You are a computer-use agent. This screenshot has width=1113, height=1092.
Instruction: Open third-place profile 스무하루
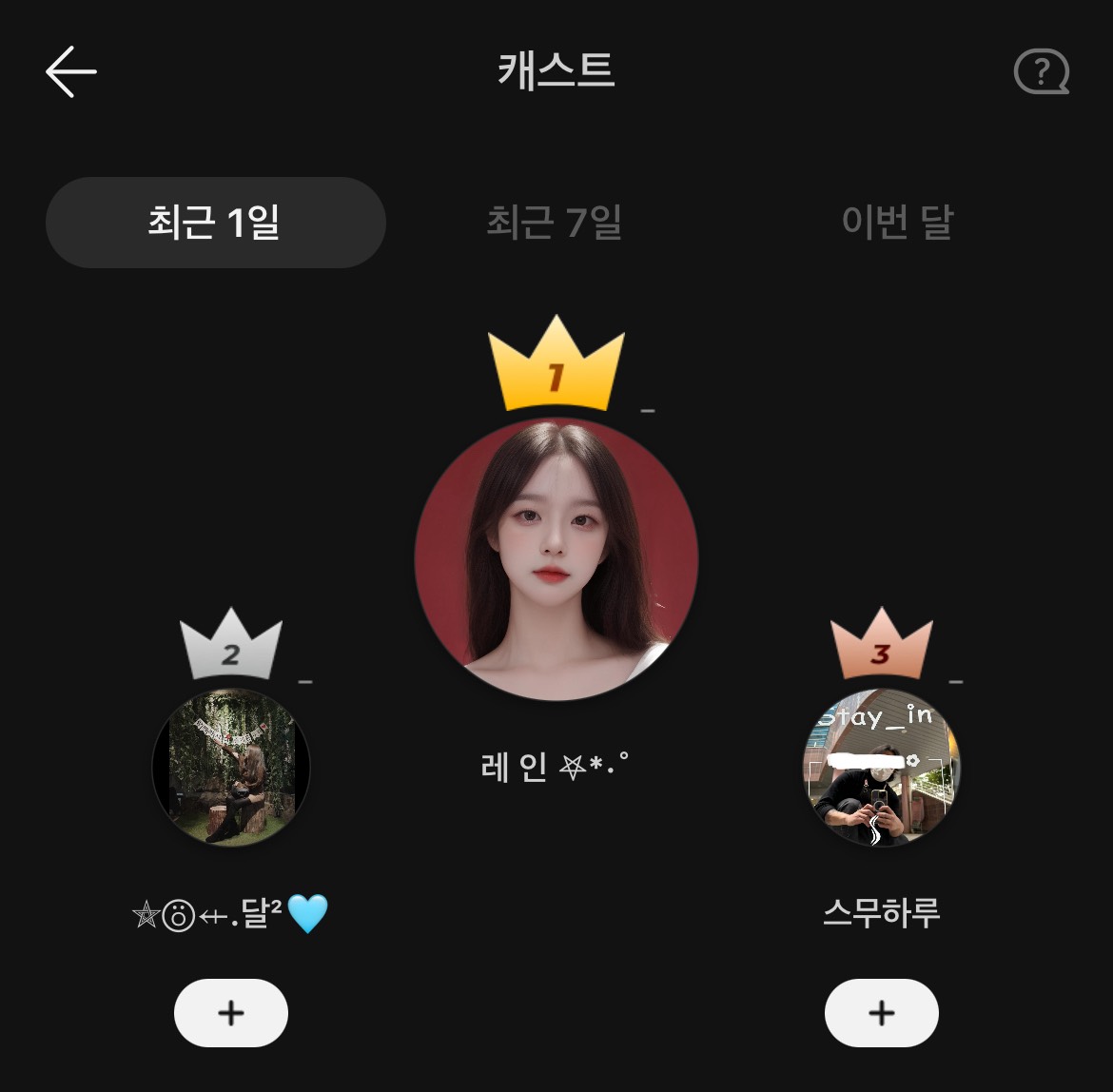(882, 767)
